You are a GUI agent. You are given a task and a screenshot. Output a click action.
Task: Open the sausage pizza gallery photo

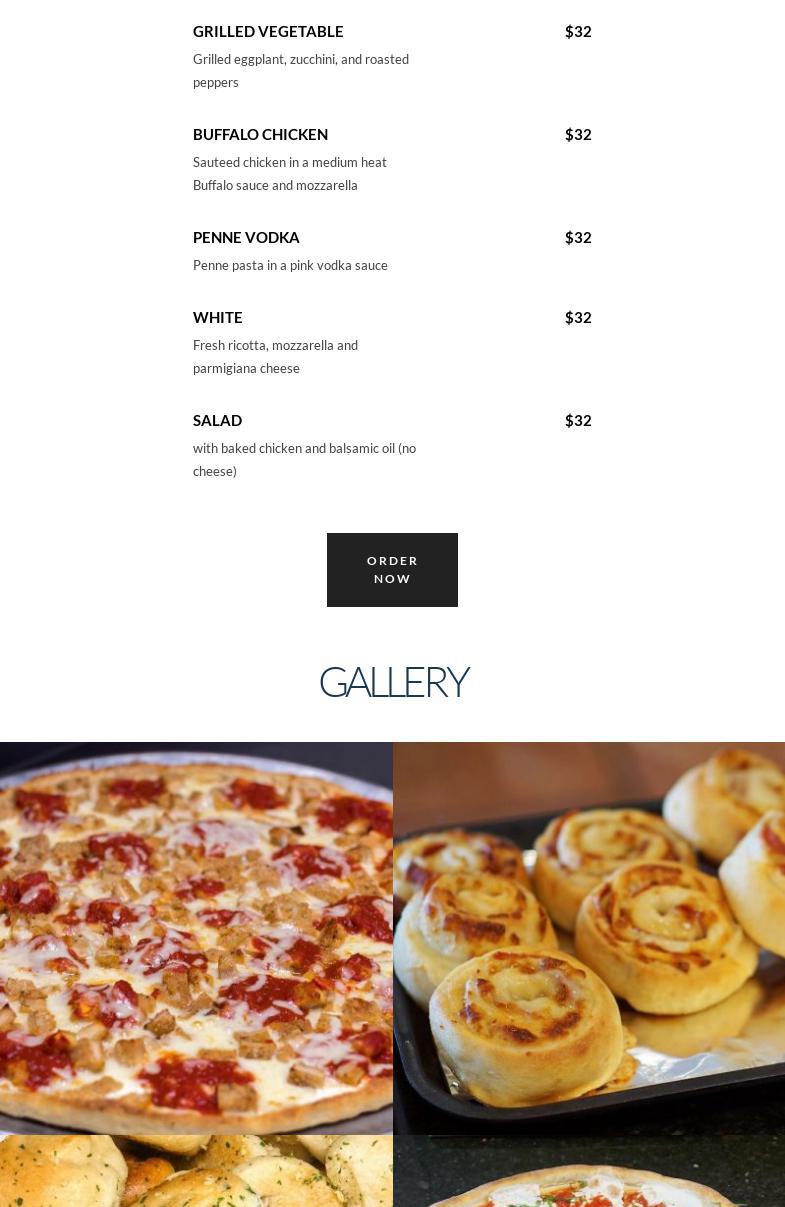point(196,937)
